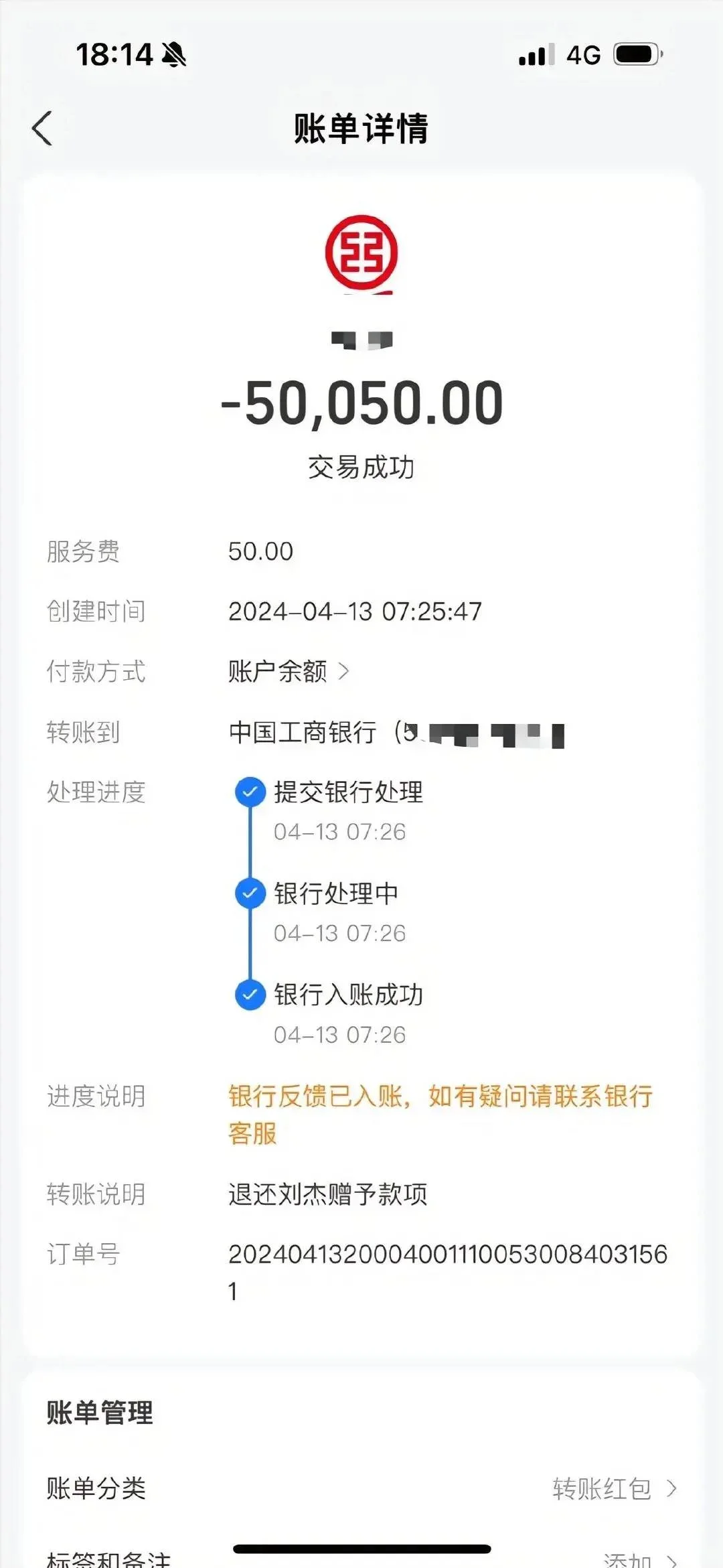The width and height of the screenshot is (723, 1568).
Task: Tap the back arrow icon
Action: tap(42, 129)
